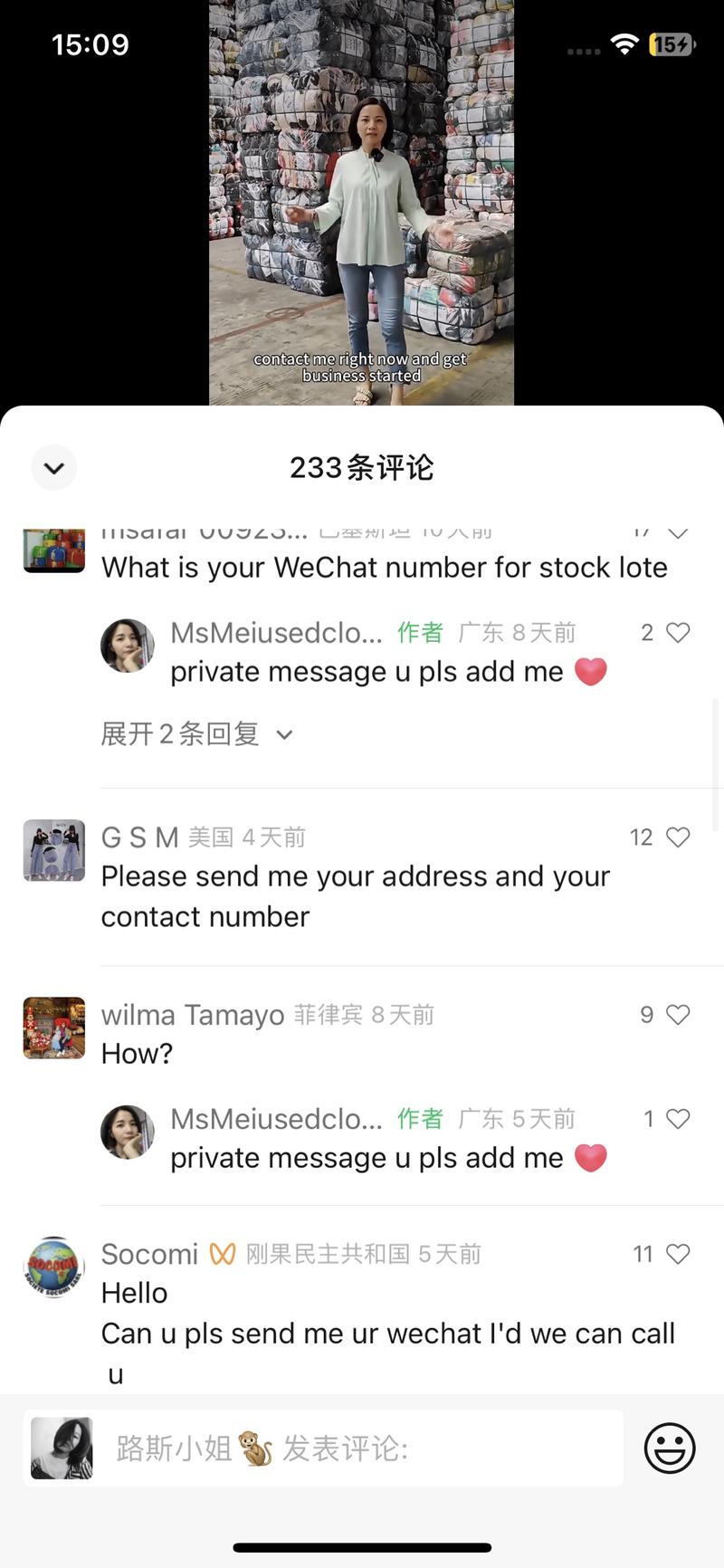Screen dimensions: 724x1568
Task: Collapse the comments panel with the down chevron
Action: 53,467
